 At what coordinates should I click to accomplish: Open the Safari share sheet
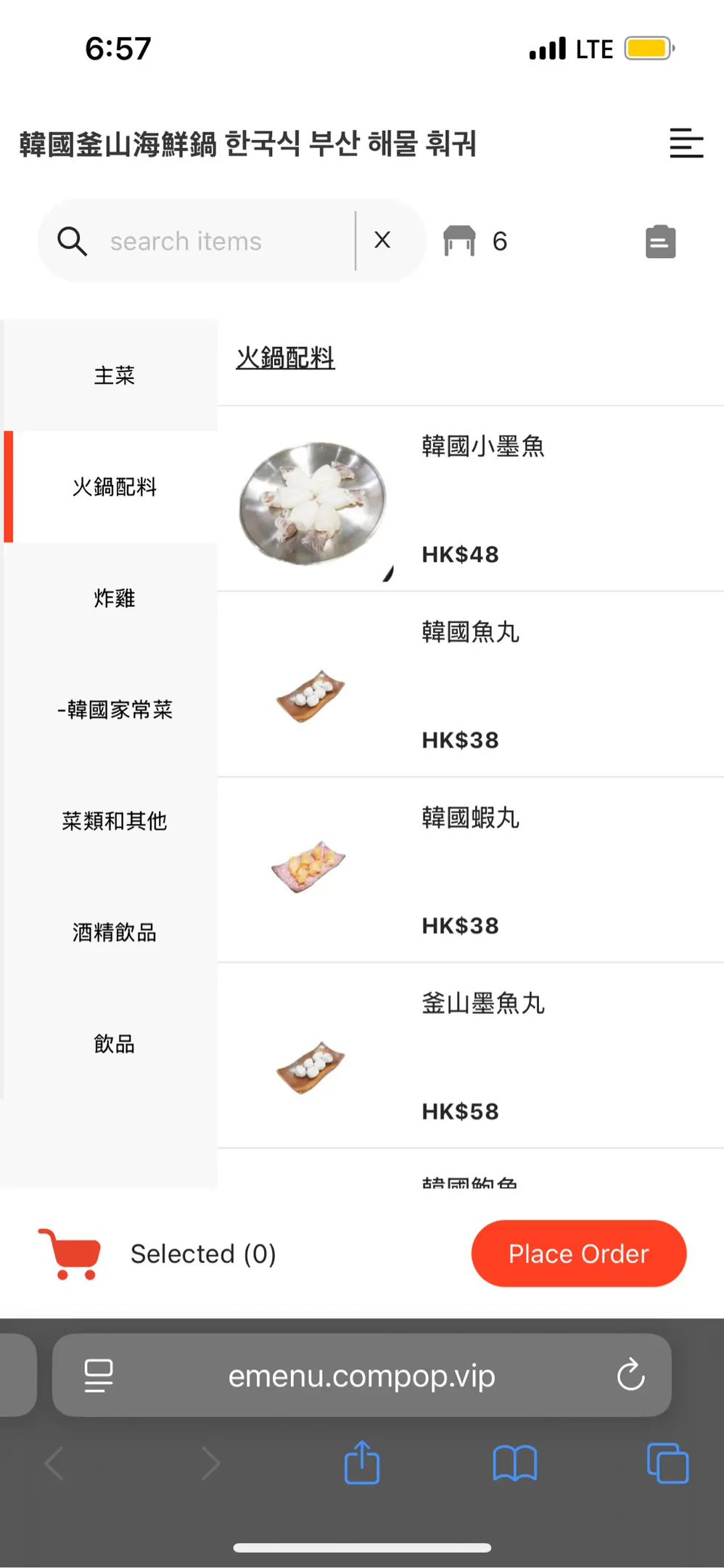pyautogui.click(x=362, y=1463)
